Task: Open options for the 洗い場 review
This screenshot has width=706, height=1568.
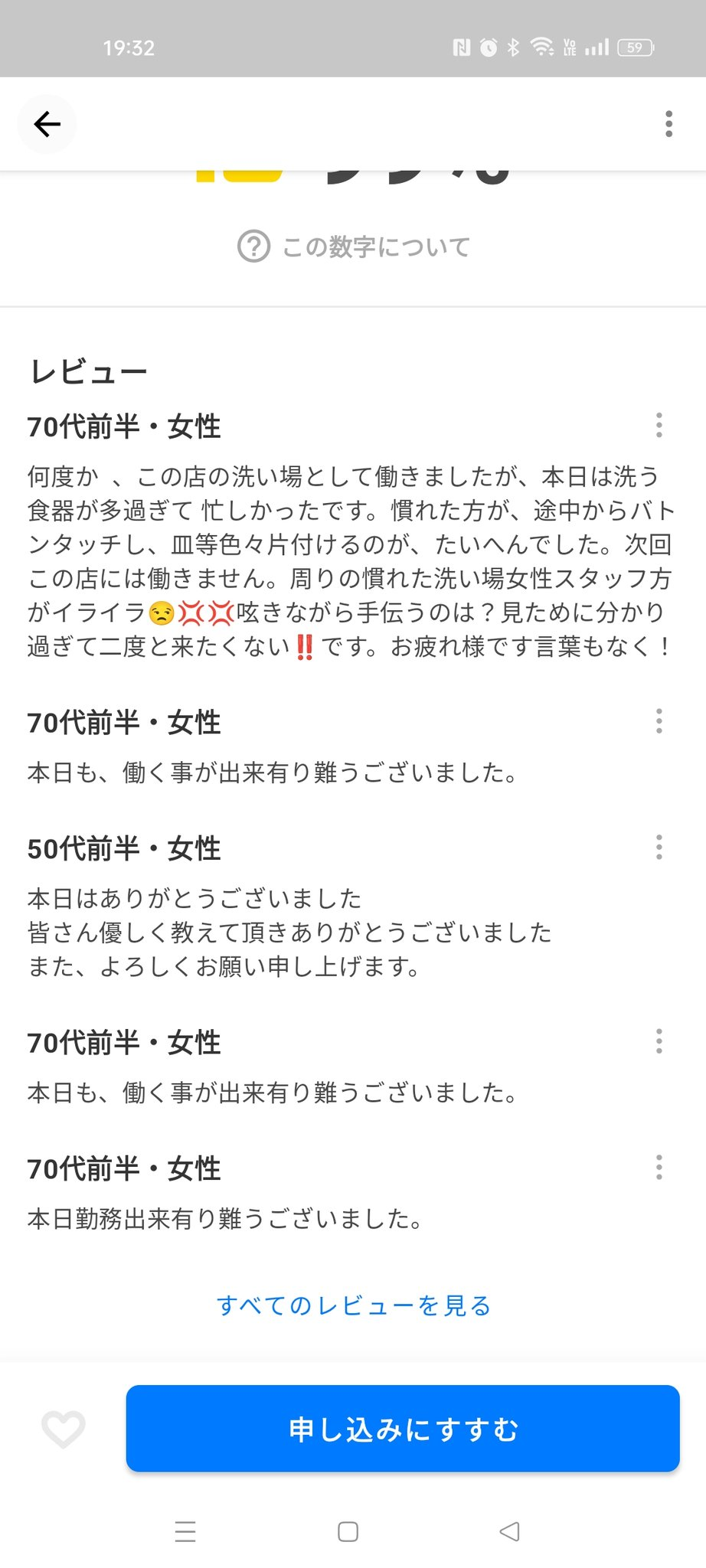Action: point(659,425)
